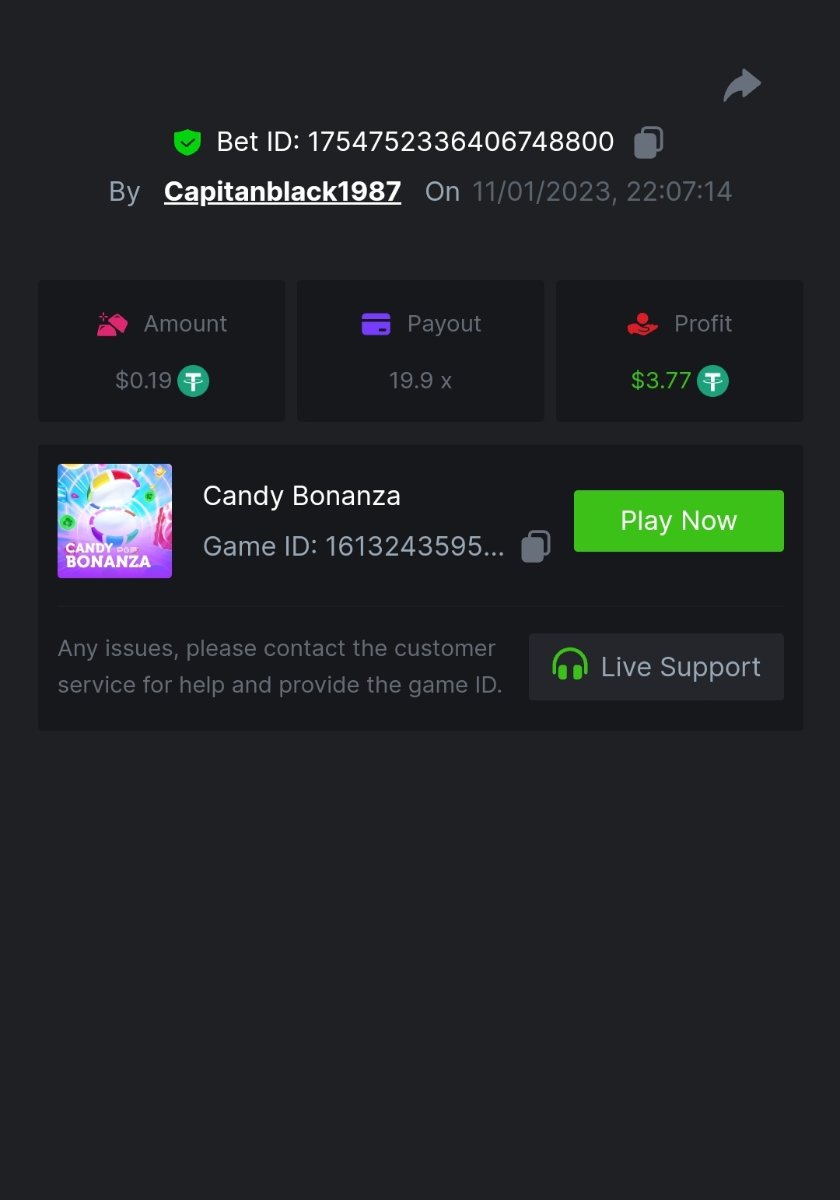Share this bet result
The height and width of the screenshot is (1200, 840).
tap(742, 86)
